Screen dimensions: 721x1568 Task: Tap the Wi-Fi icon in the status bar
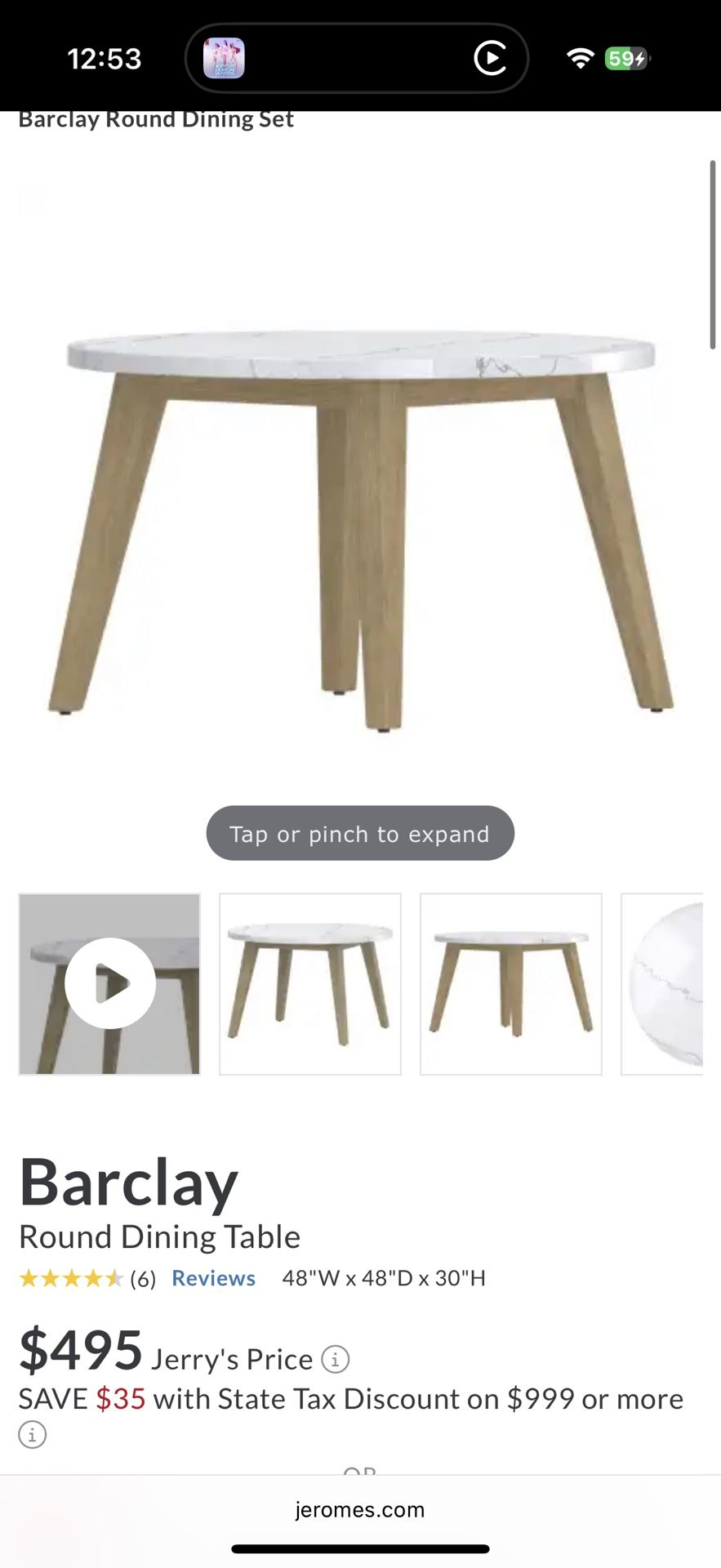pos(582,57)
